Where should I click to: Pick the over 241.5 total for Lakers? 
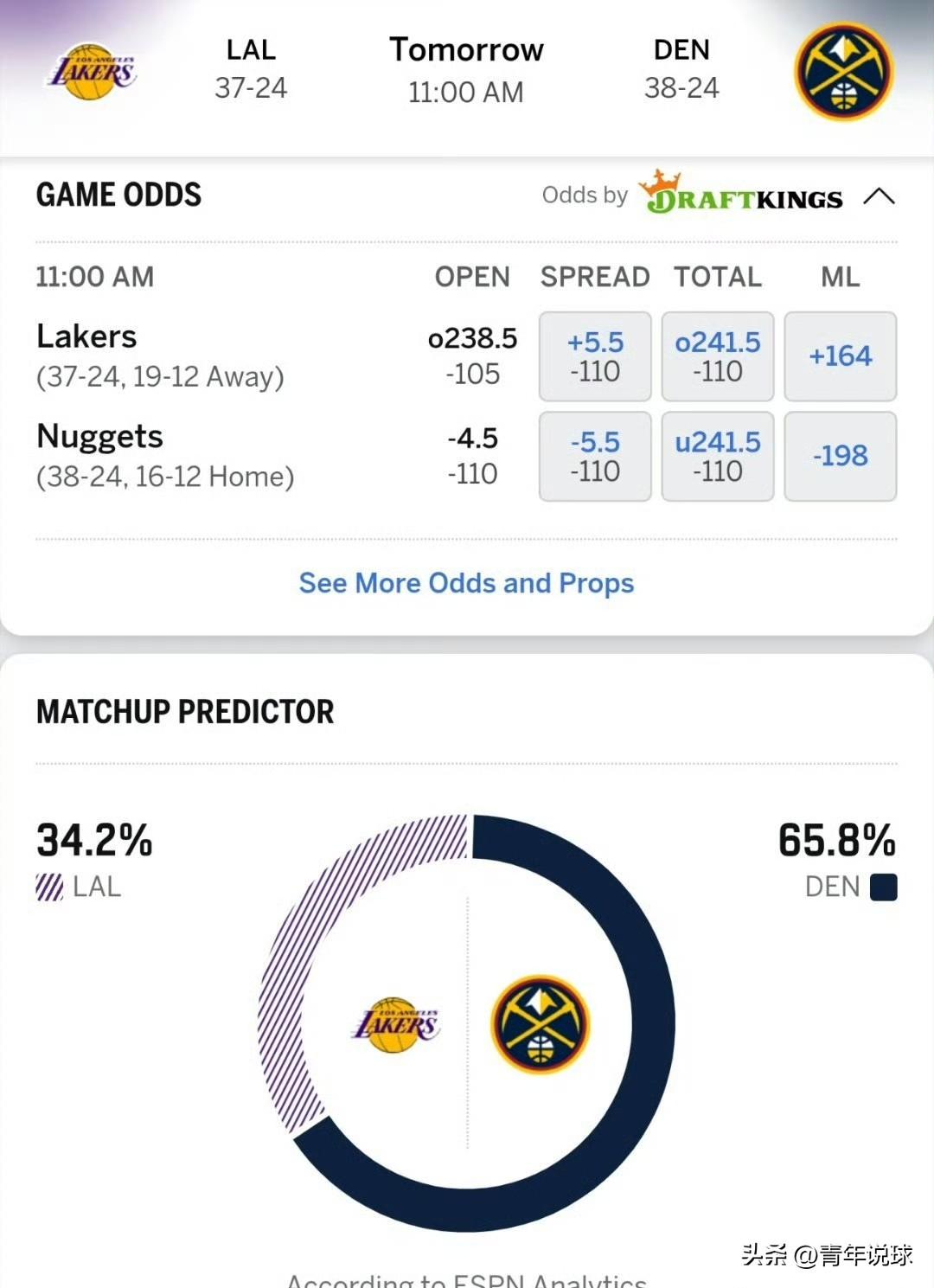pos(717,356)
